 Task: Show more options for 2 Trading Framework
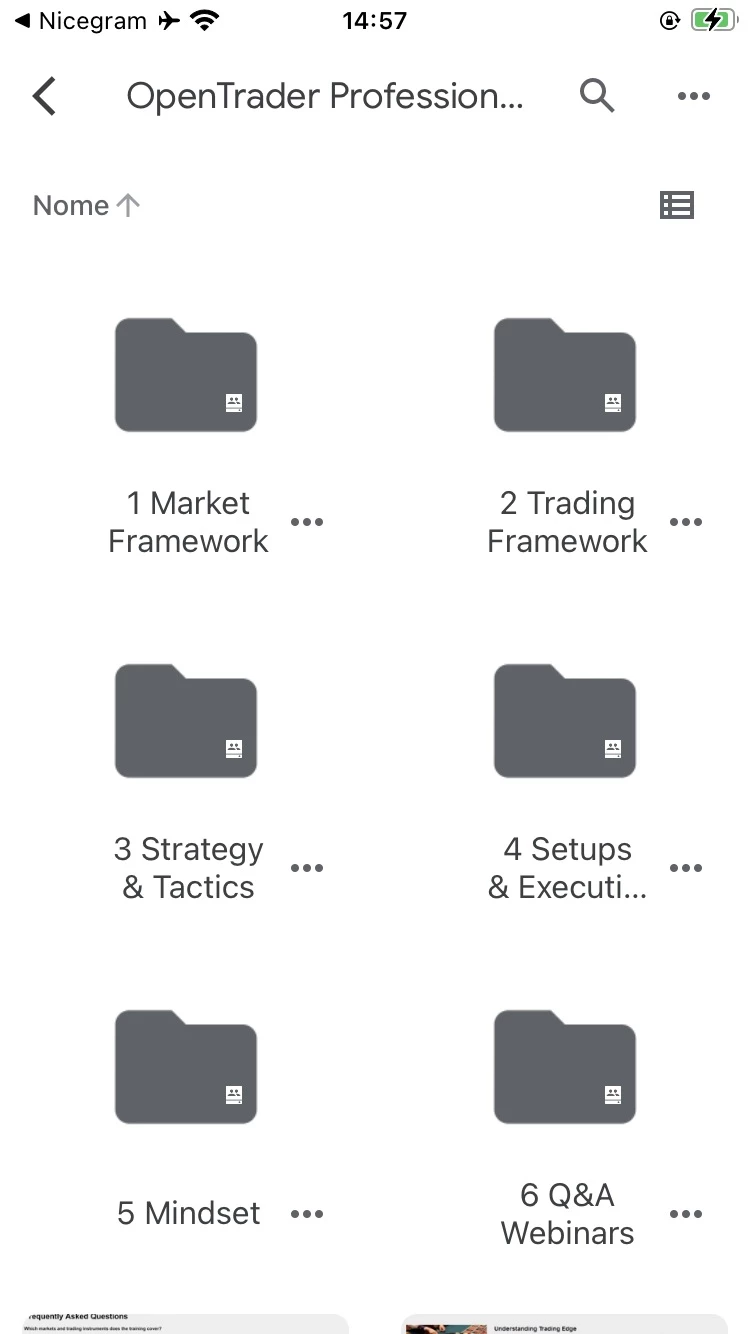click(686, 522)
